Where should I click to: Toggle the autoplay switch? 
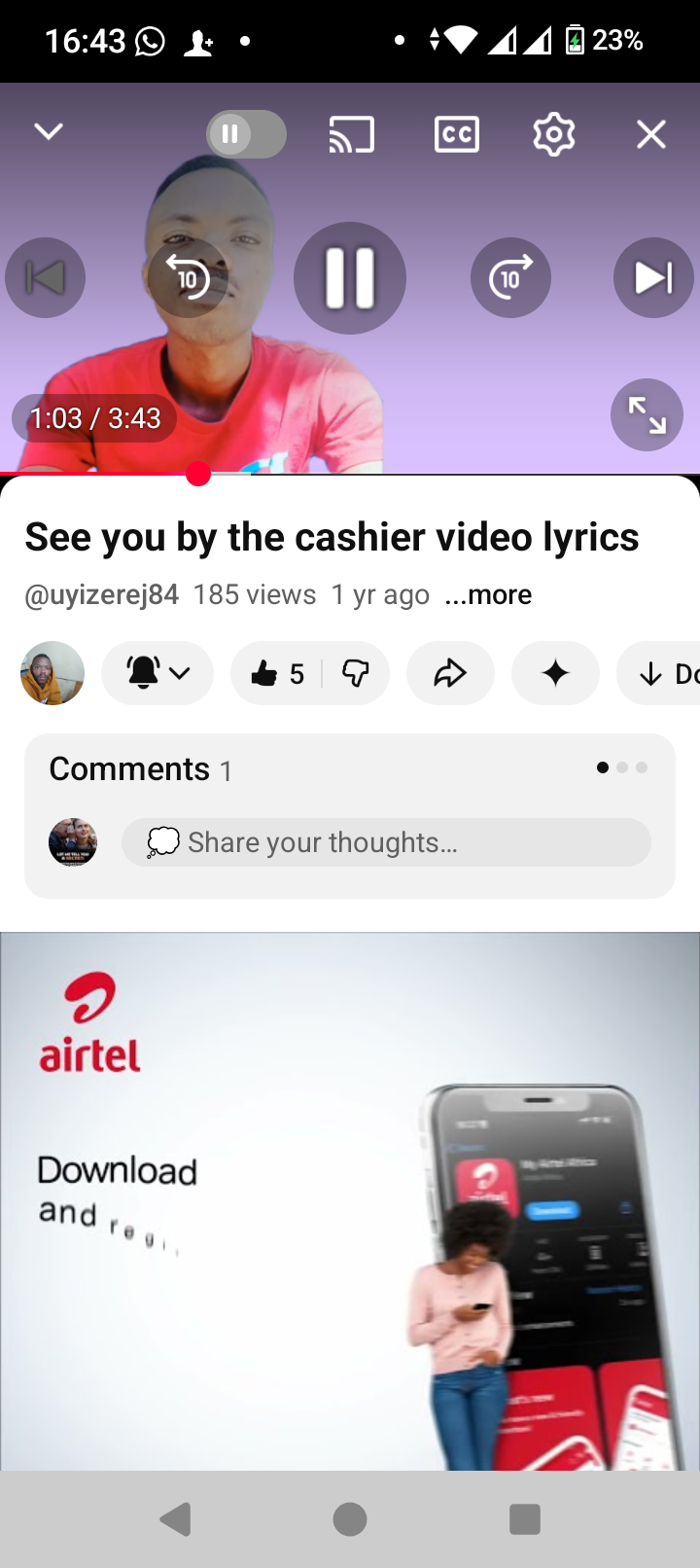[x=246, y=134]
